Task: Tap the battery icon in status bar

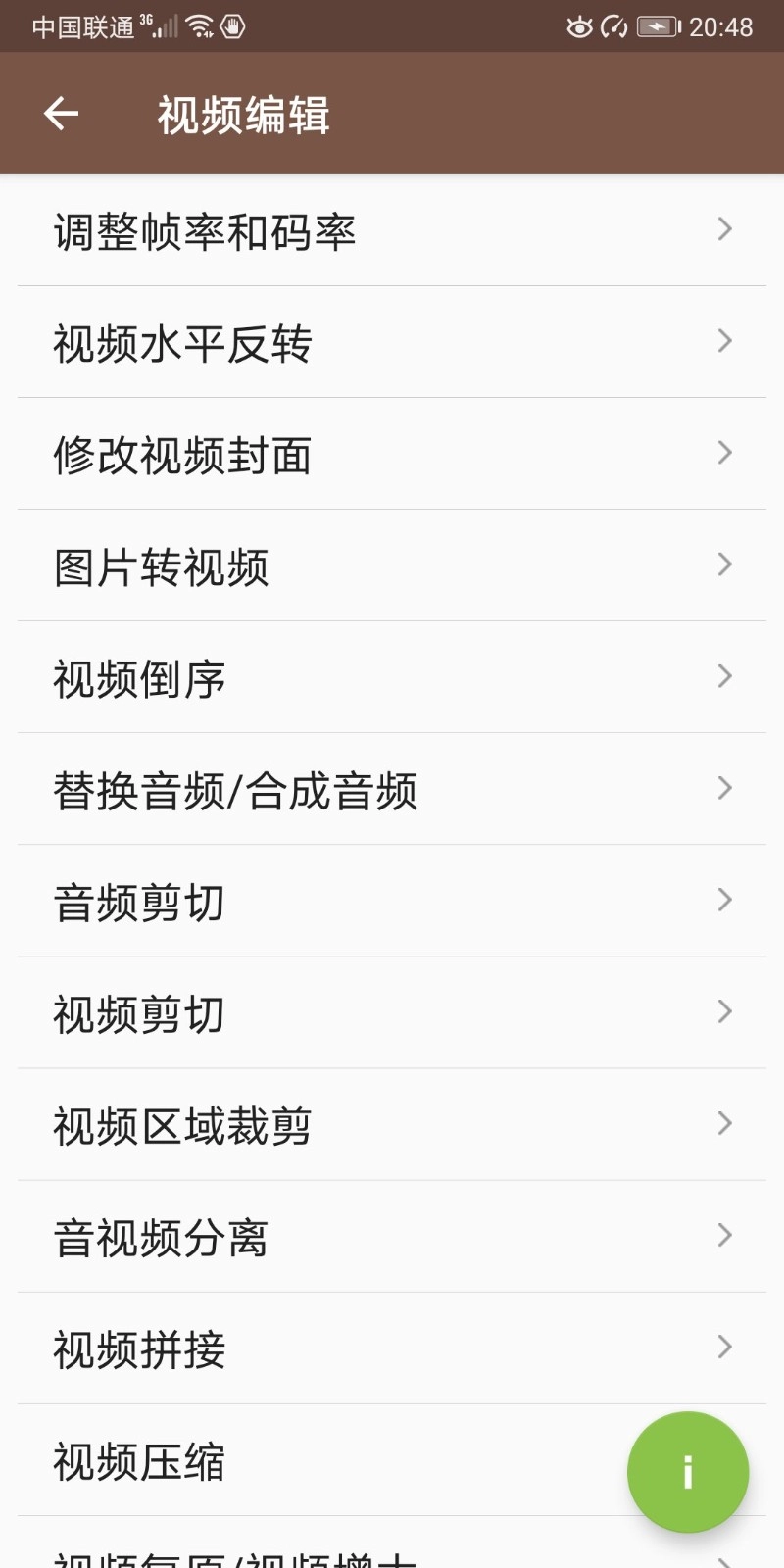Action: pyautogui.click(x=657, y=26)
